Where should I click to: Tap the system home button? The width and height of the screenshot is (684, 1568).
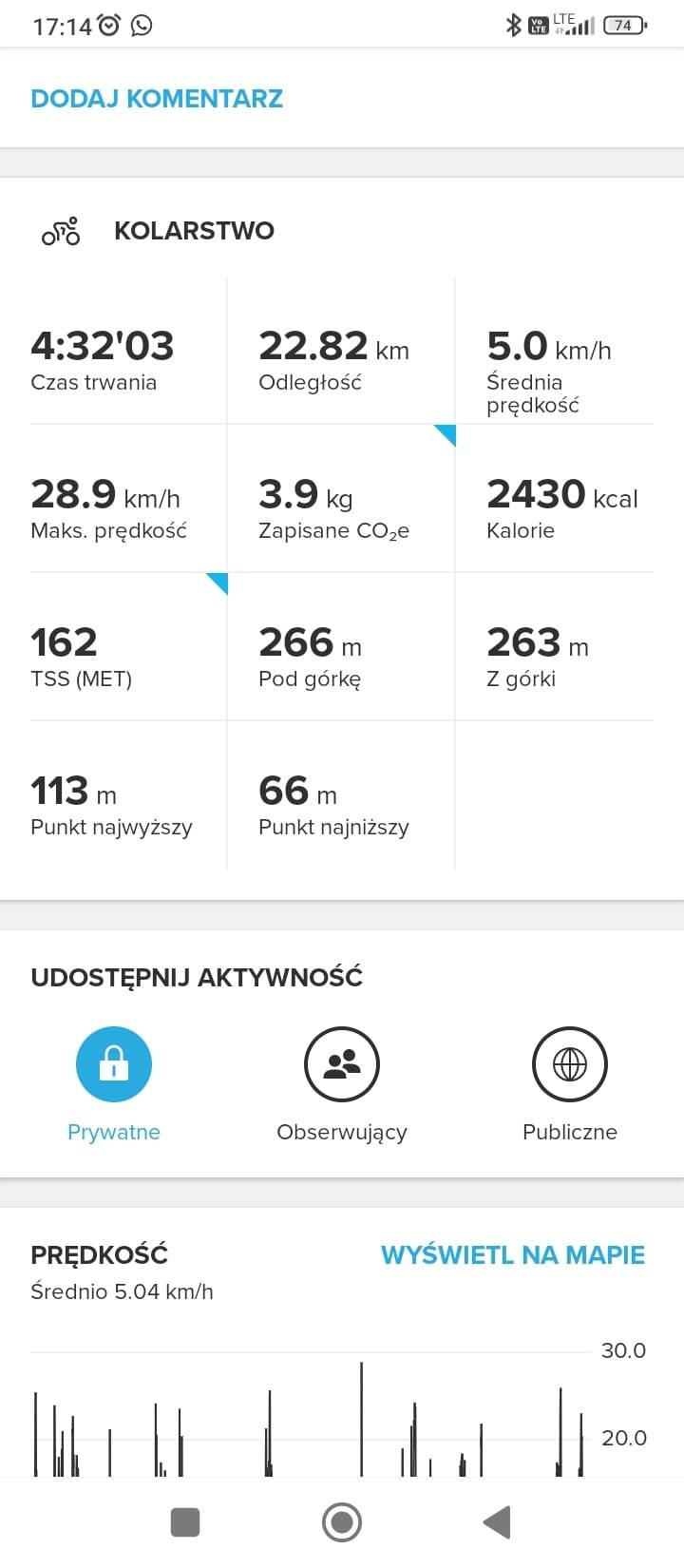(342, 1521)
